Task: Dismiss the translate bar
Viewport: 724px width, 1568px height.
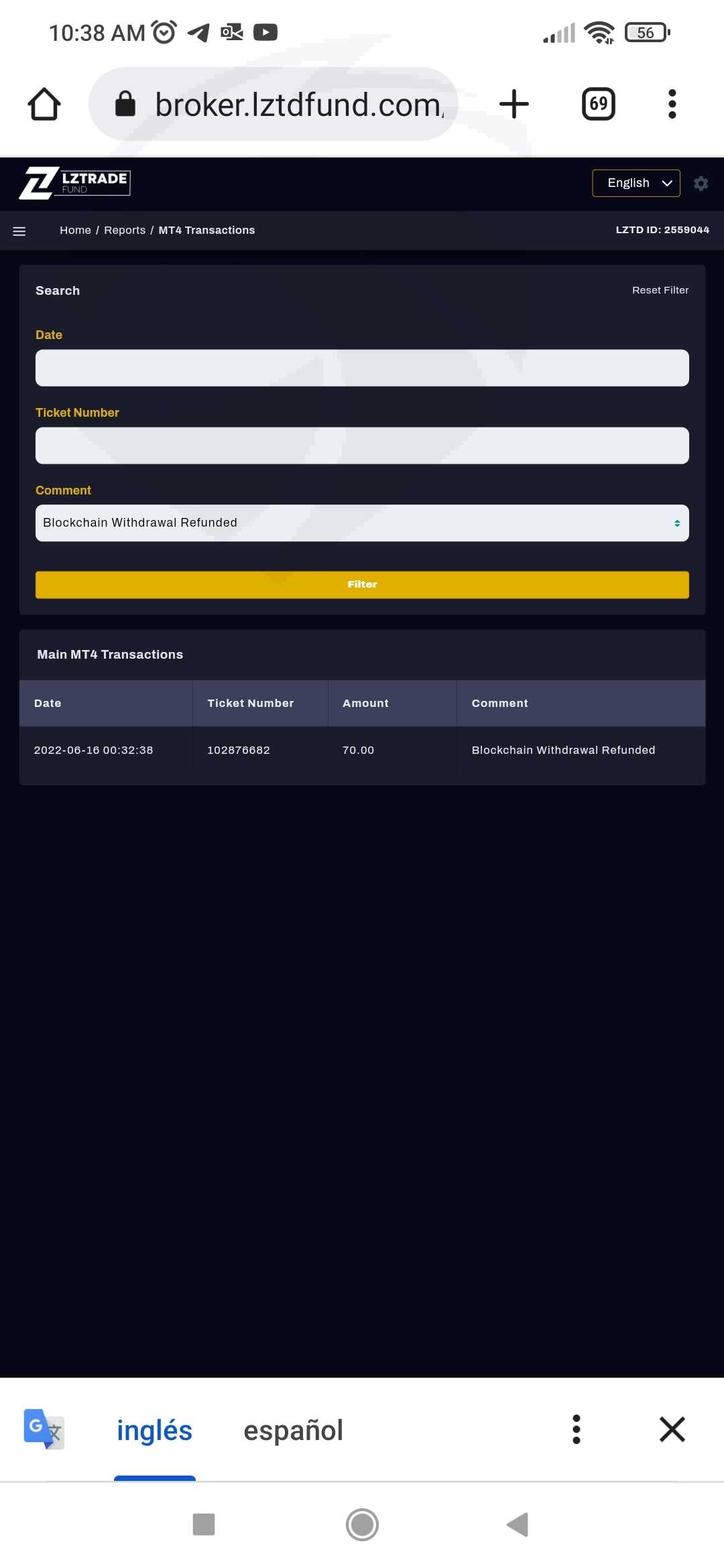Action: pos(672,1429)
